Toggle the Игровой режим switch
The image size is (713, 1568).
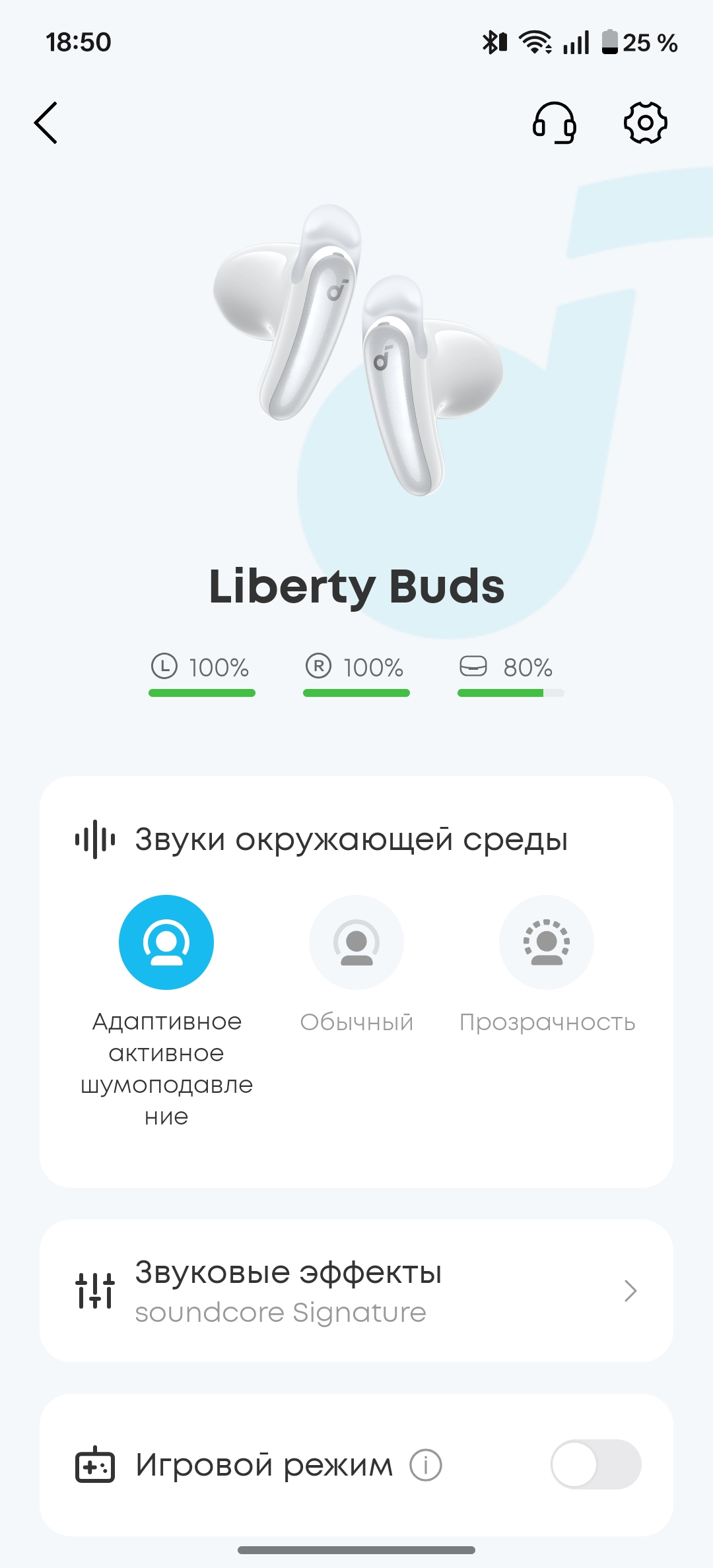click(x=595, y=1465)
